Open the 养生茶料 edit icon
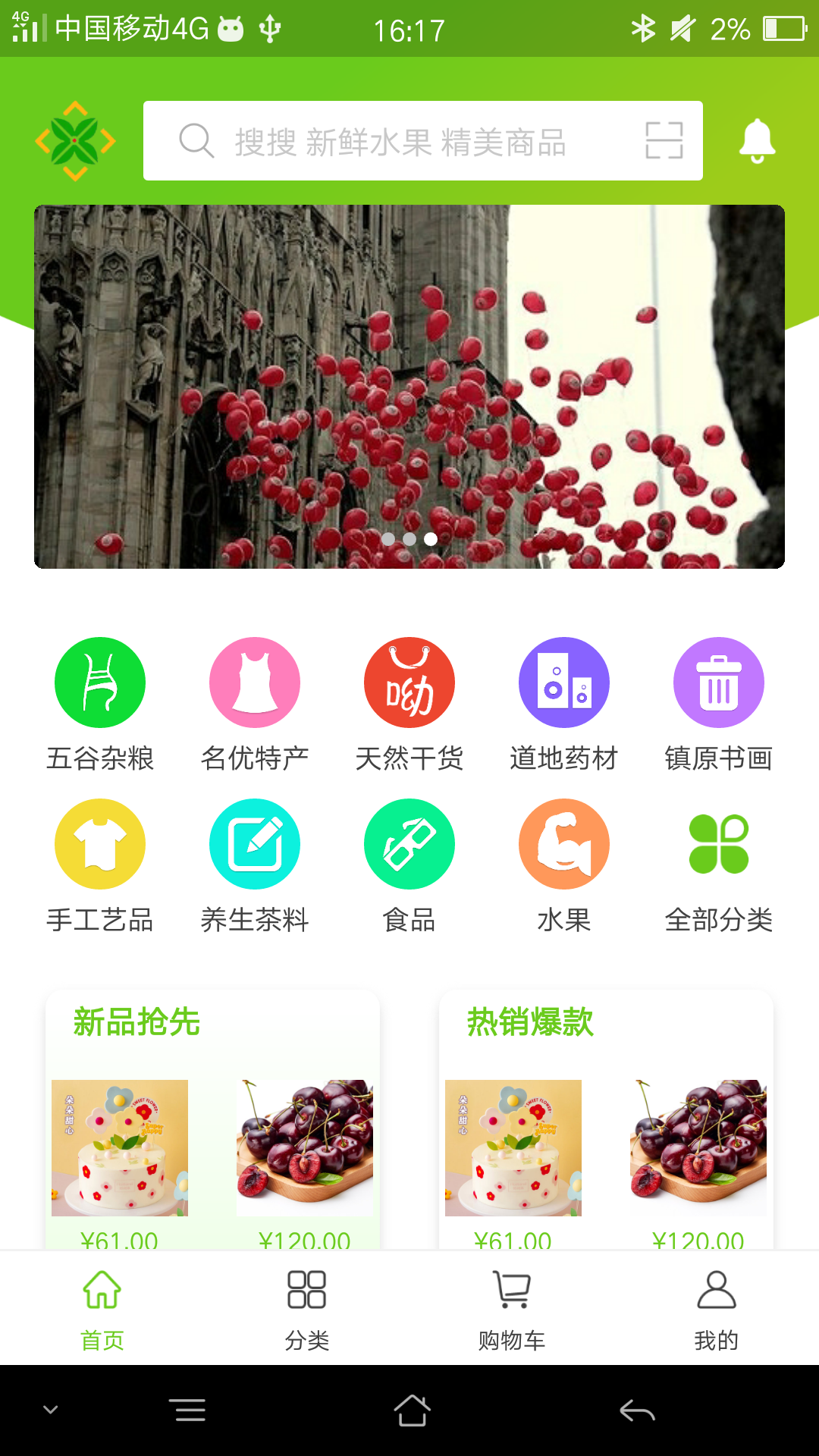This screenshot has height=1456, width=819. coord(255,843)
